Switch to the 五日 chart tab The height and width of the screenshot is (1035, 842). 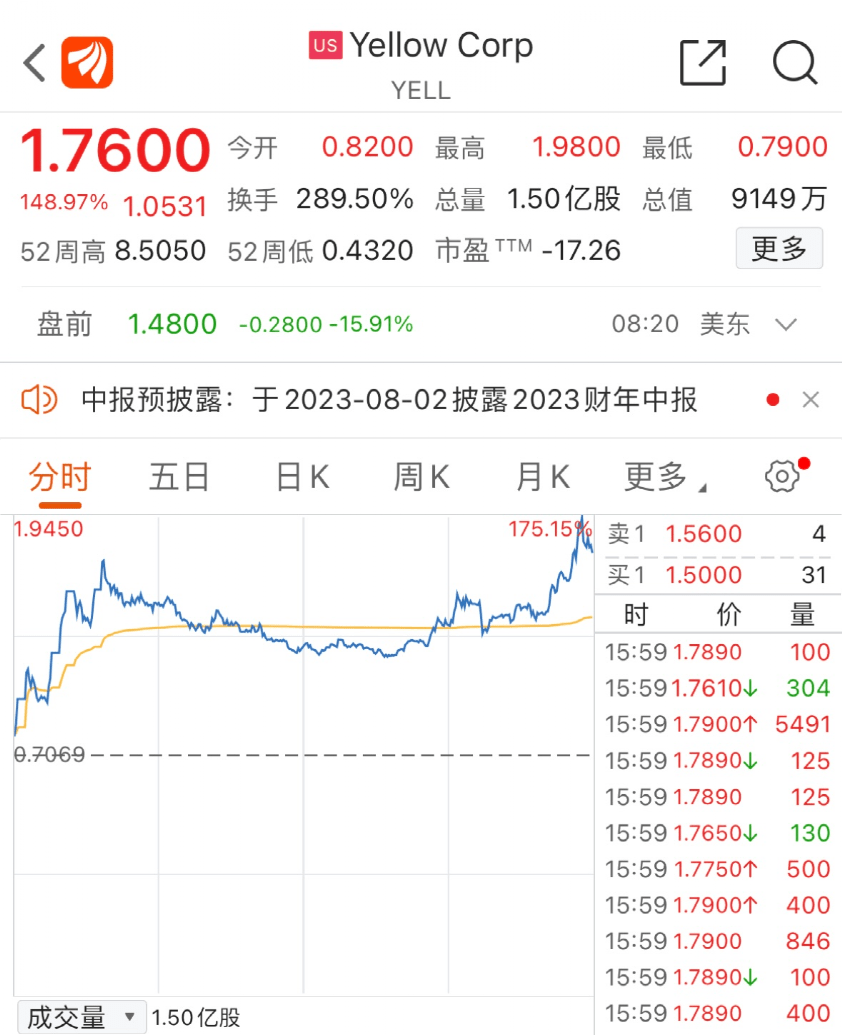pos(180,477)
